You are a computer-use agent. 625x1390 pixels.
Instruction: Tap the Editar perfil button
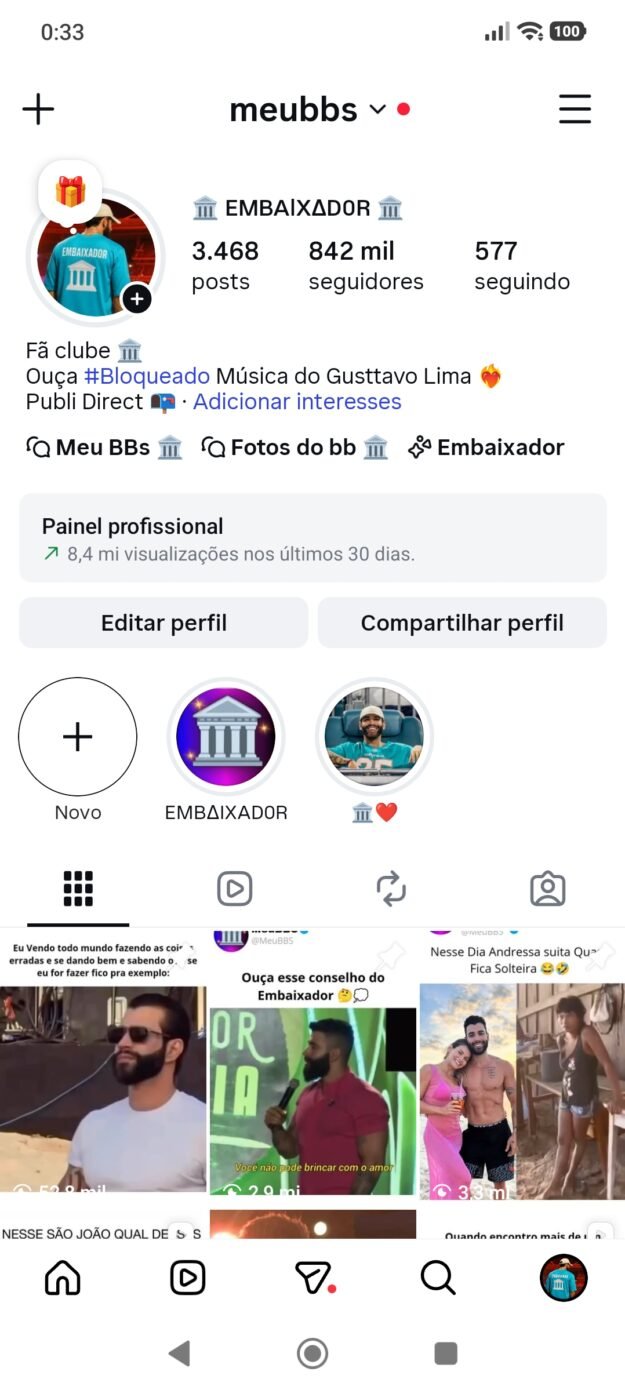(164, 623)
